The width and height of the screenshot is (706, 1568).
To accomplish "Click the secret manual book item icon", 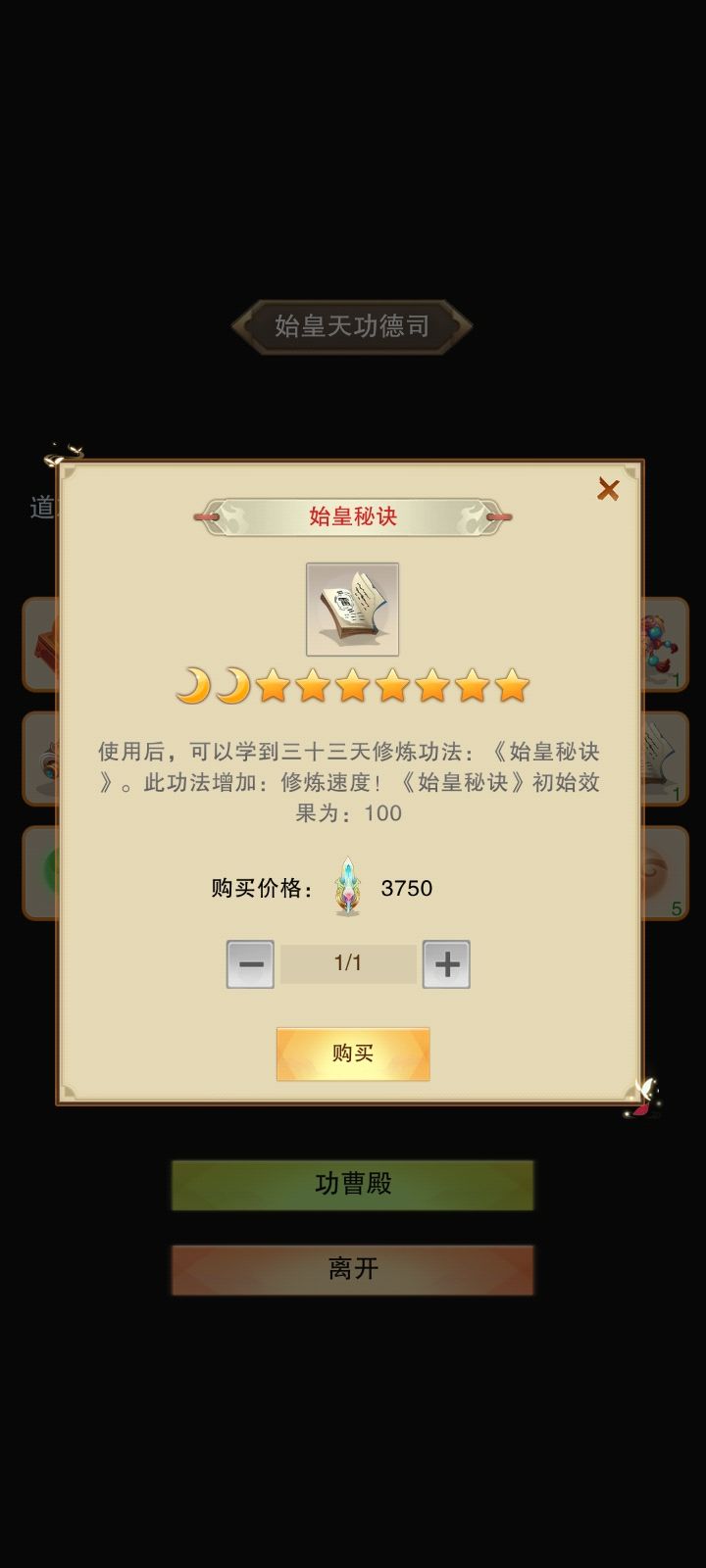I will 352,610.
